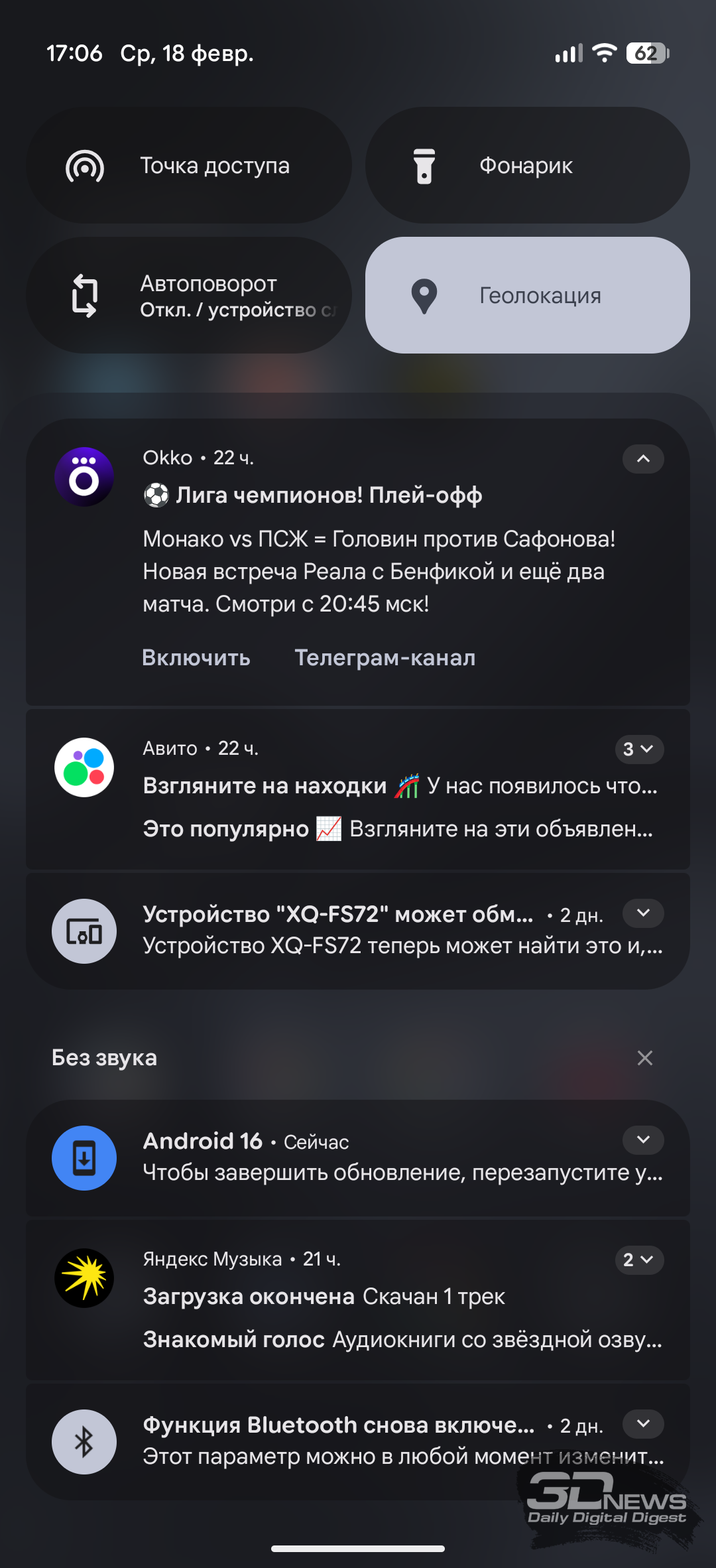Expand the Авито notification group
The image size is (716, 1568).
[x=638, y=749]
